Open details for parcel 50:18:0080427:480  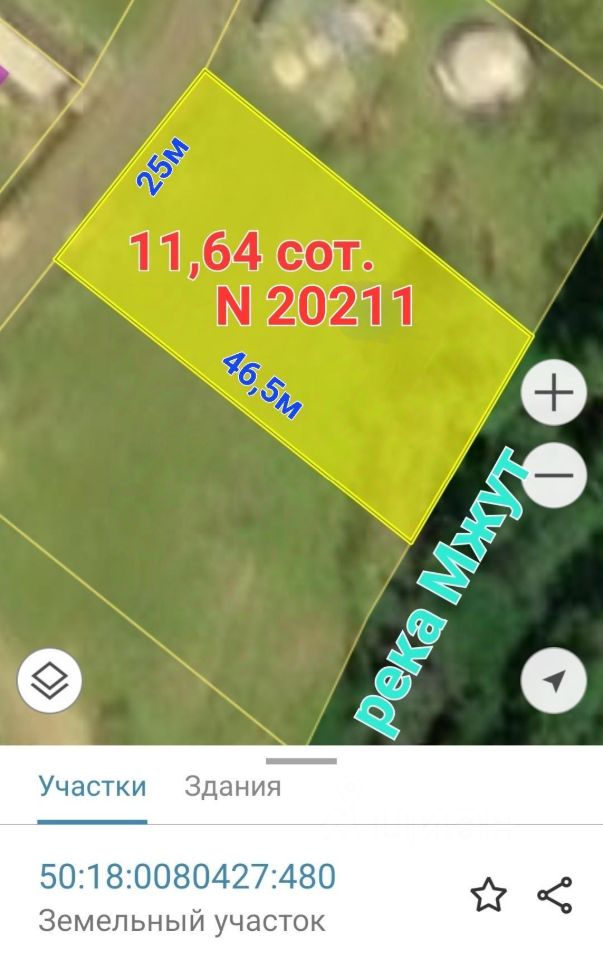point(187,877)
